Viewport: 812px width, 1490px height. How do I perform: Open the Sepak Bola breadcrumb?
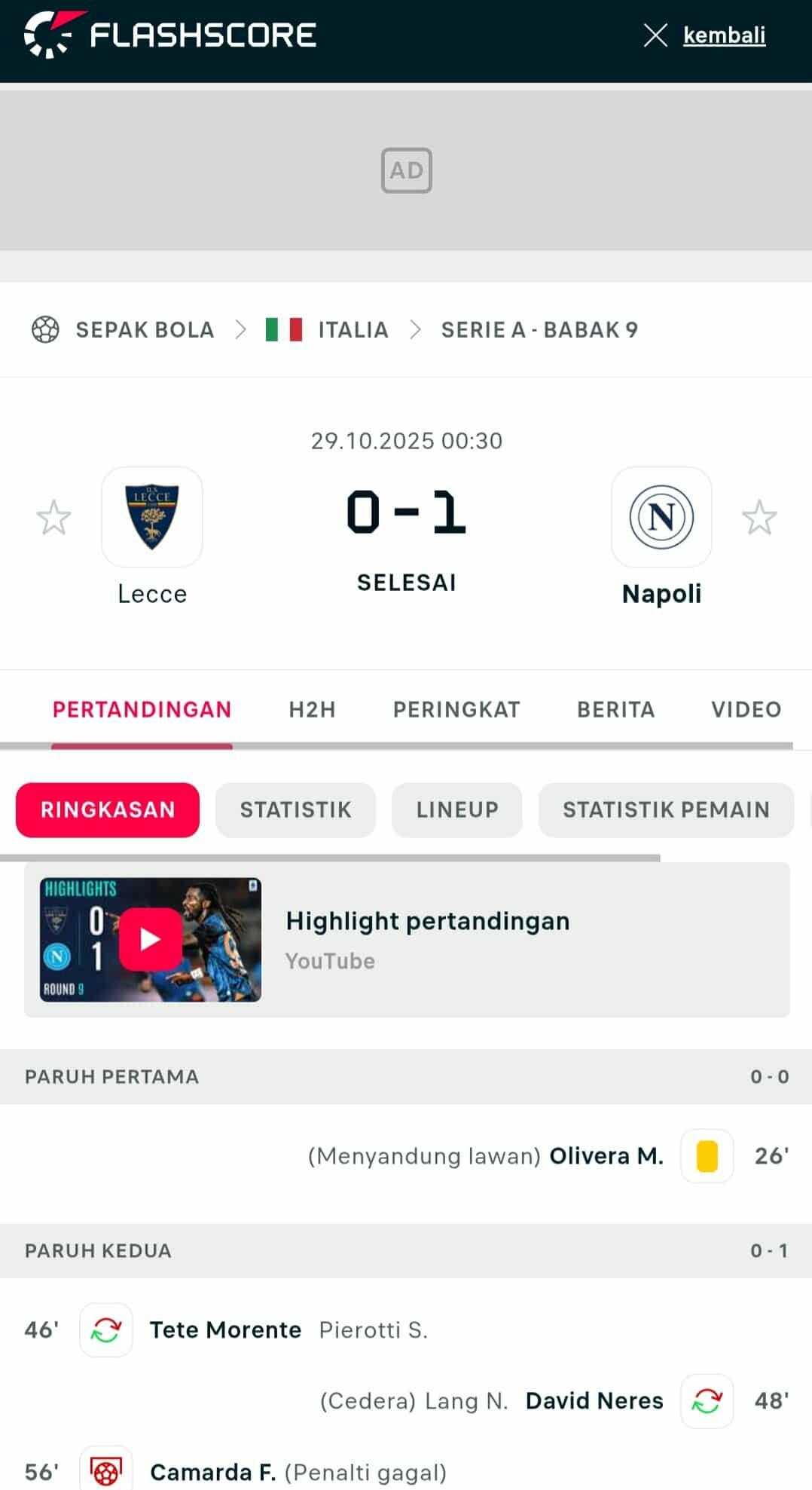click(144, 330)
